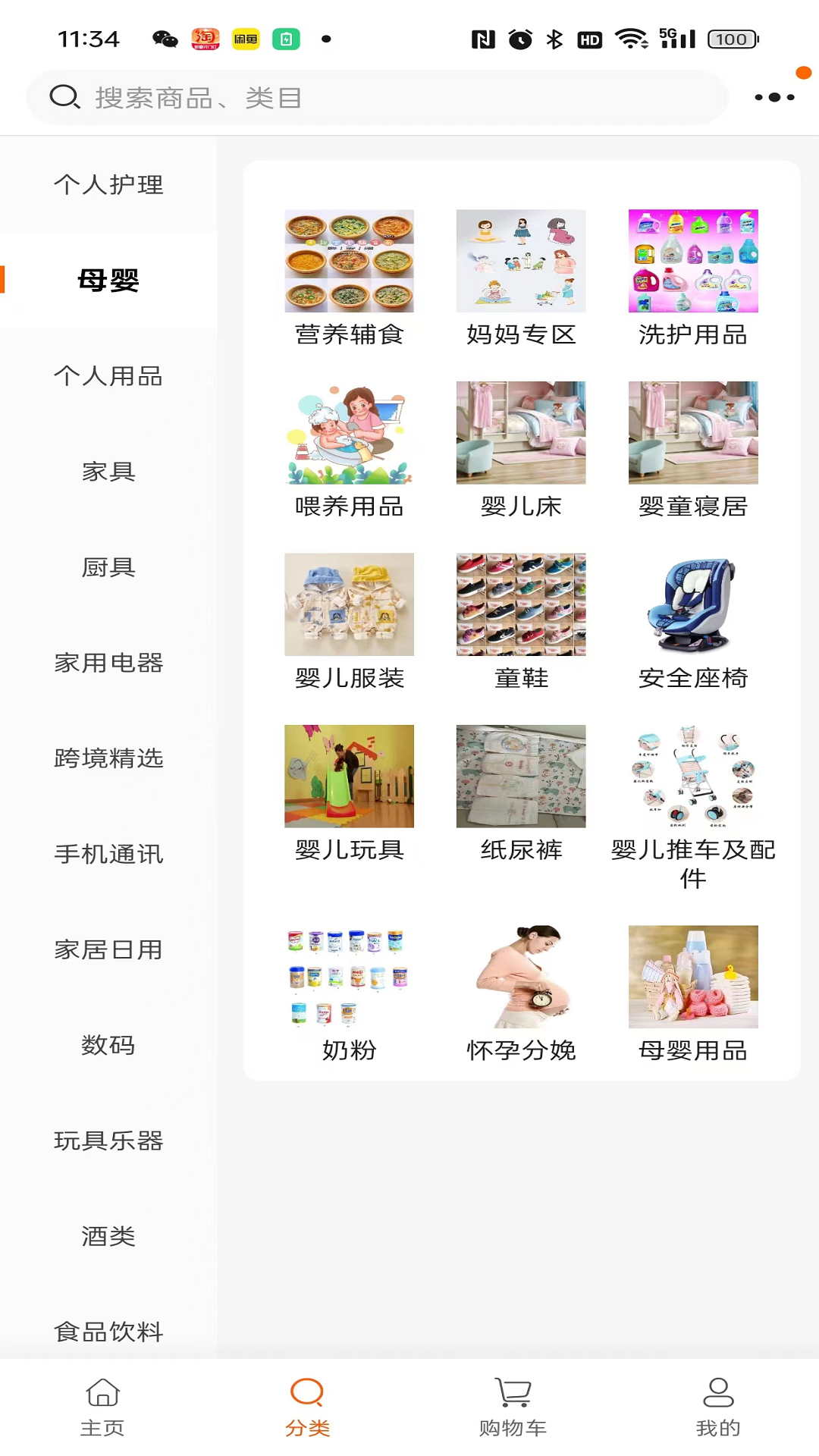Open the 怀孕分娩 tile
819x1456 pixels.
pos(521,995)
